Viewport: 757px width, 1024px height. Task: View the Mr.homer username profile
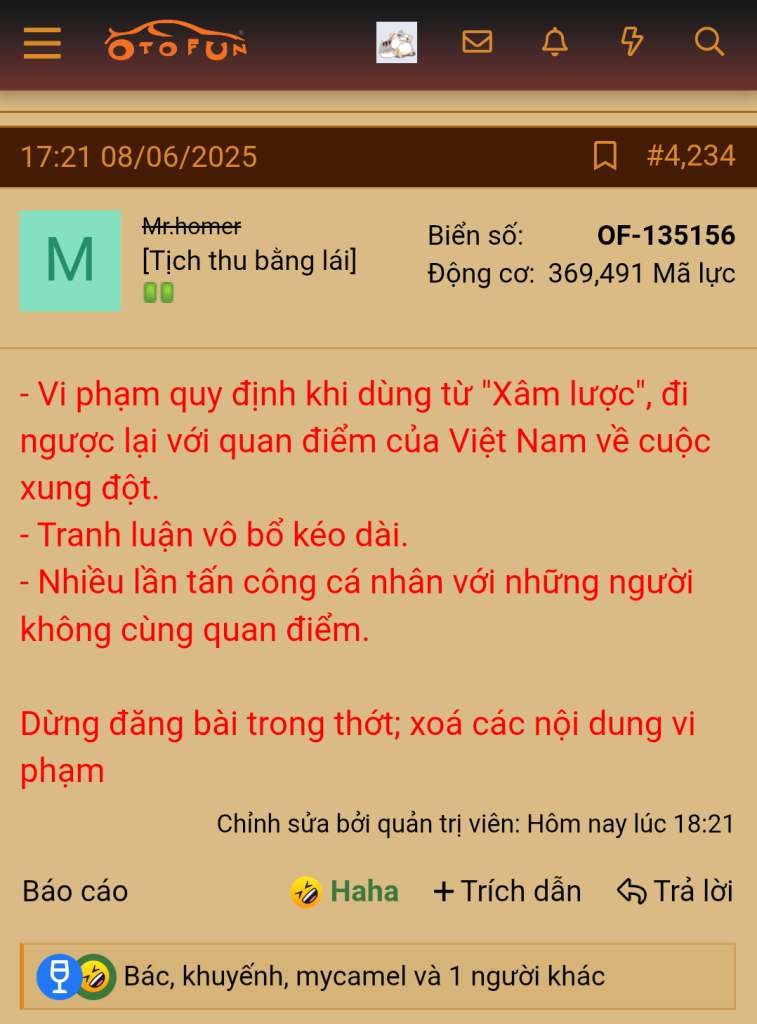[x=191, y=227]
